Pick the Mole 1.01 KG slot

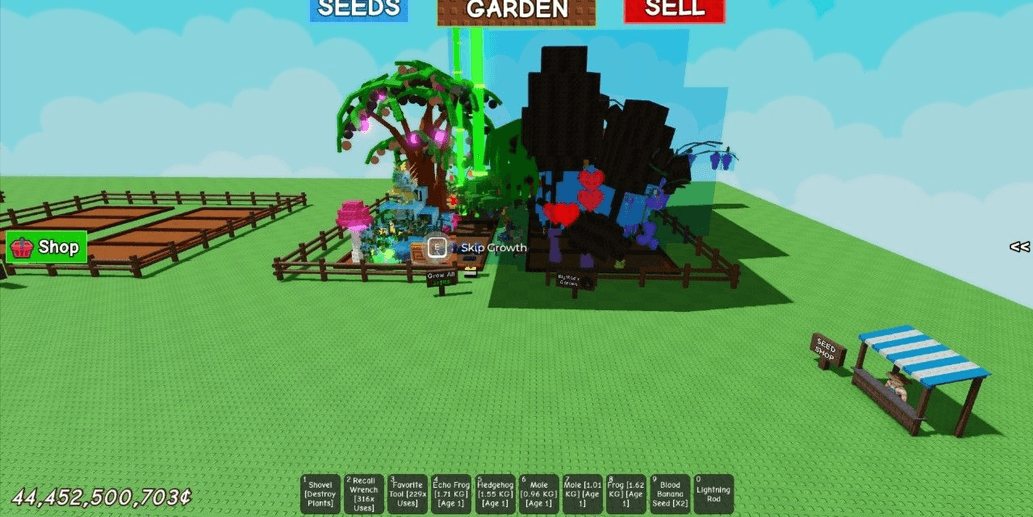[x=582, y=494]
